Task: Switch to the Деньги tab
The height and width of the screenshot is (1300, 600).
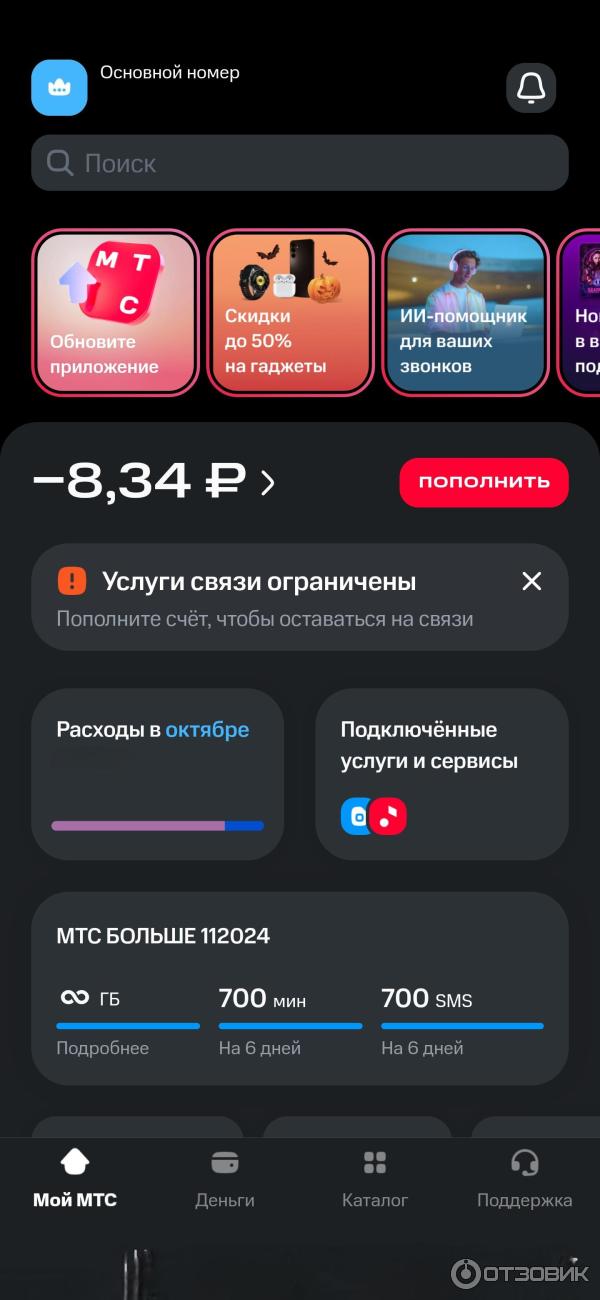Action: (x=225, y=1178)
